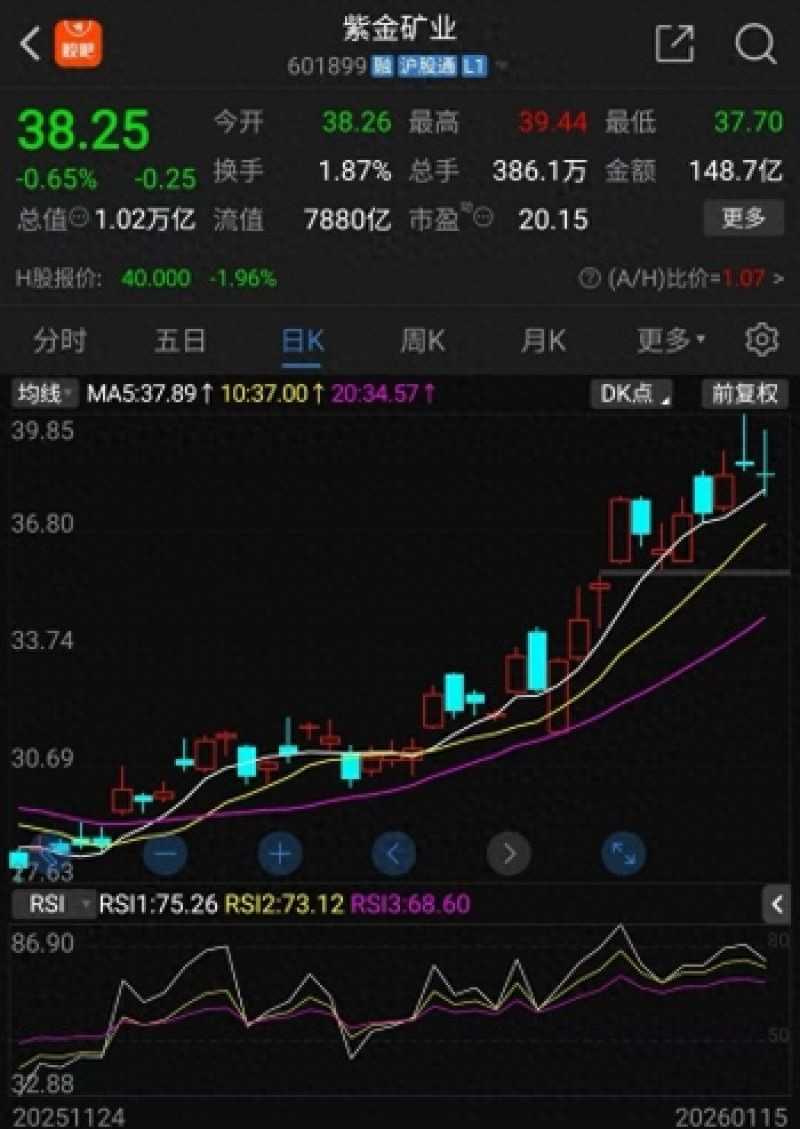Toggle the DK点 option

click(x=635, y=393)
